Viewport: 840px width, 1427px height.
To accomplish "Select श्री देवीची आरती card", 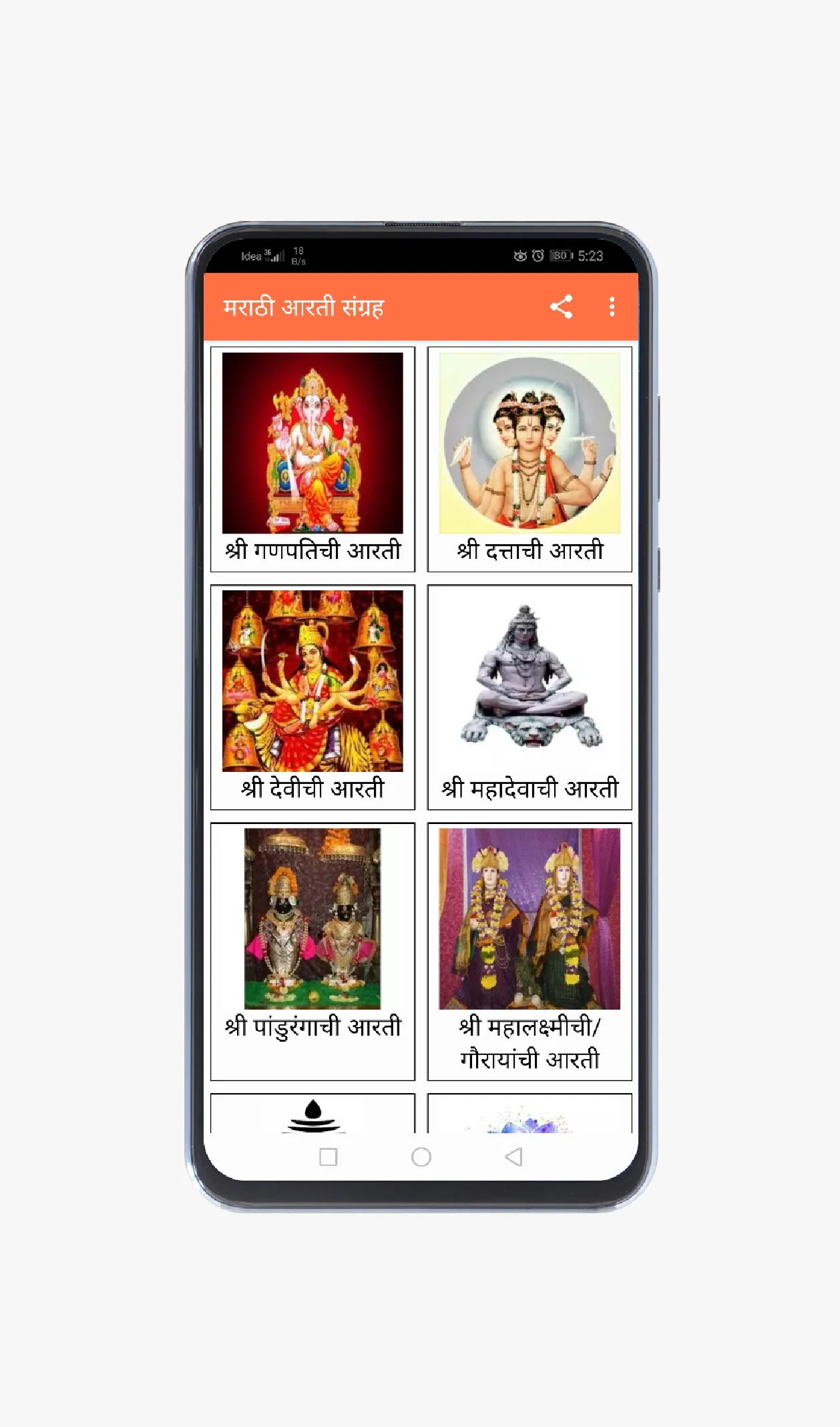I will click(x=312, y=697).
